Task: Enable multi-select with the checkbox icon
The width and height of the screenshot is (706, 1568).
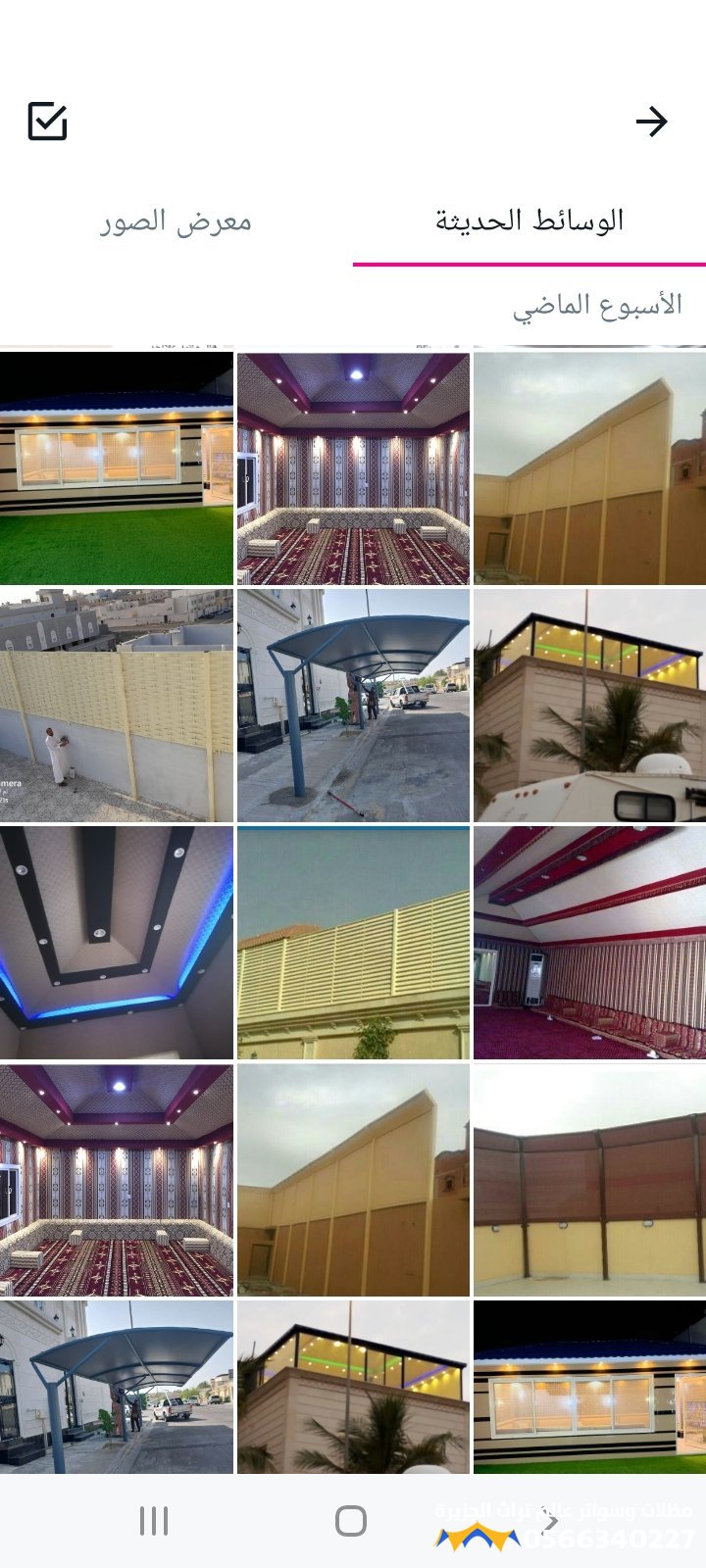Action: click(47, 122)
